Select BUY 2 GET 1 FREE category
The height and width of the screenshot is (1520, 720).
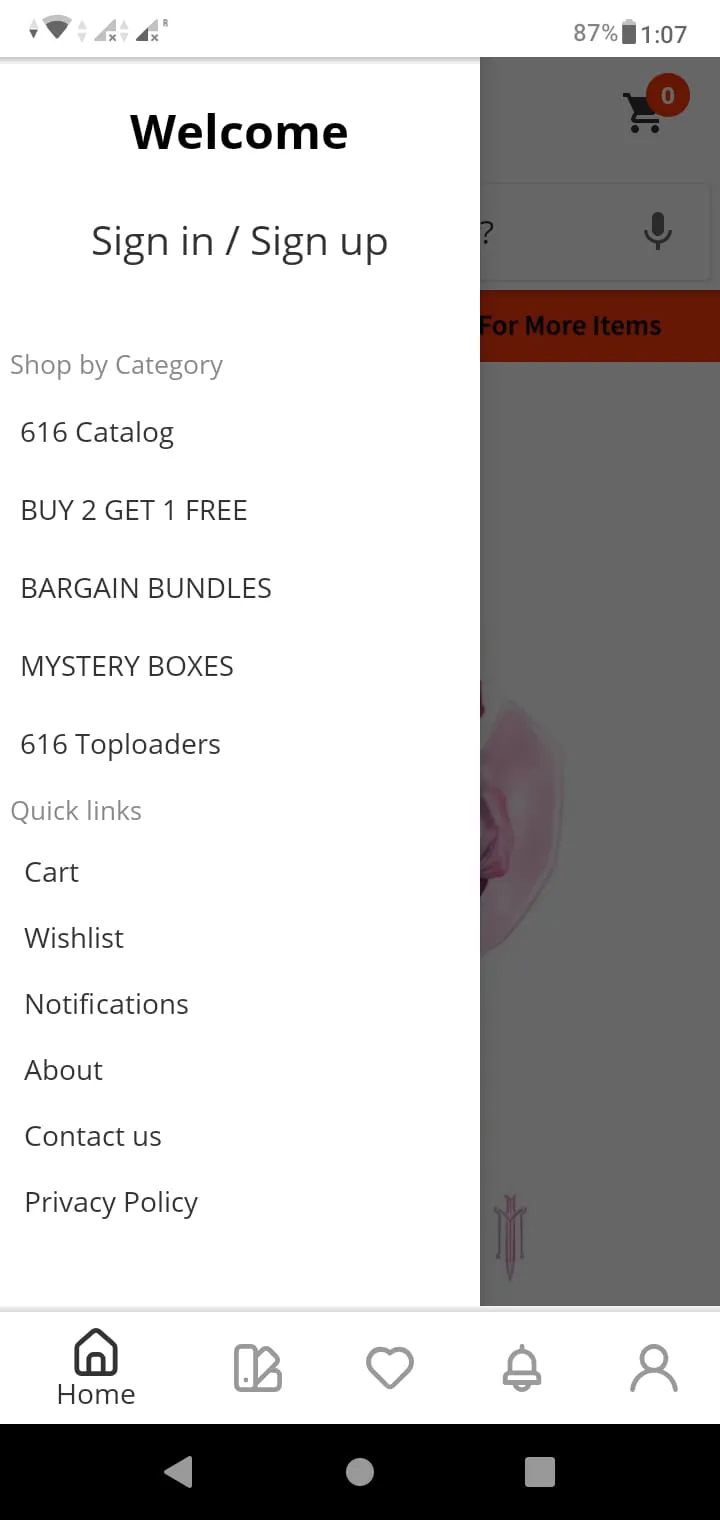(134, 511)
